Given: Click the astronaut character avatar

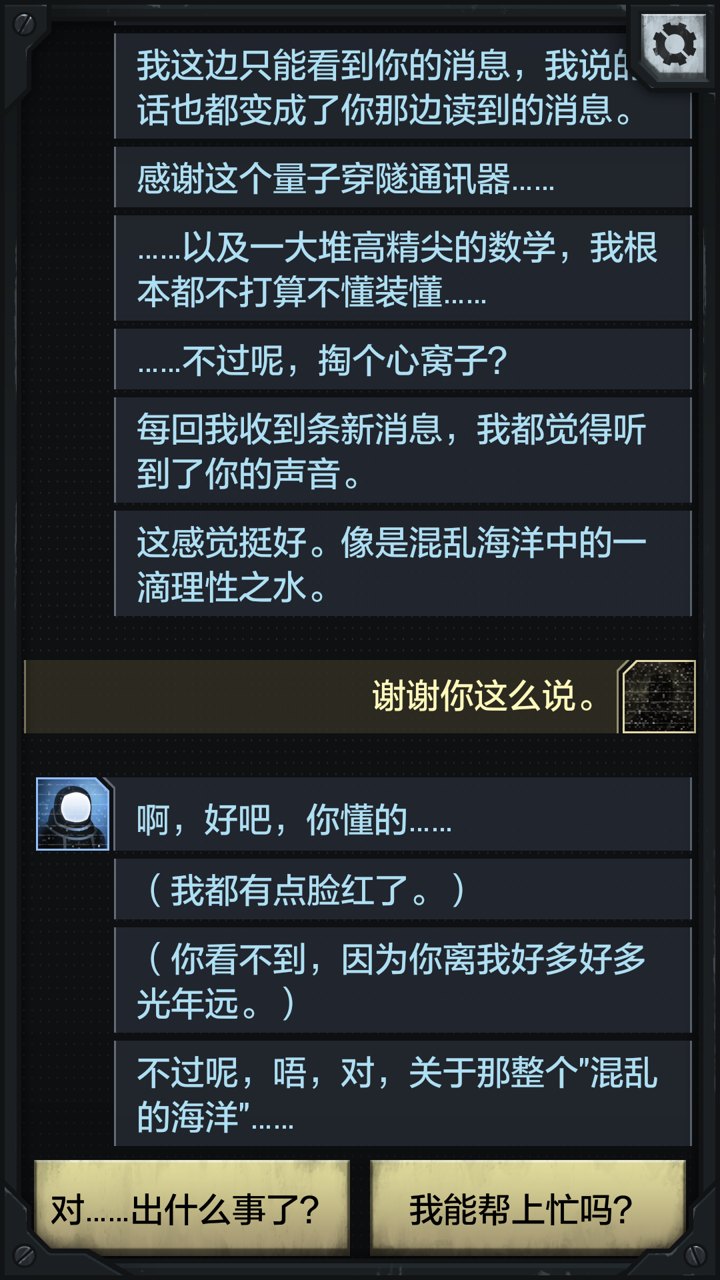Looking at the screenshot, I should 70,815.
